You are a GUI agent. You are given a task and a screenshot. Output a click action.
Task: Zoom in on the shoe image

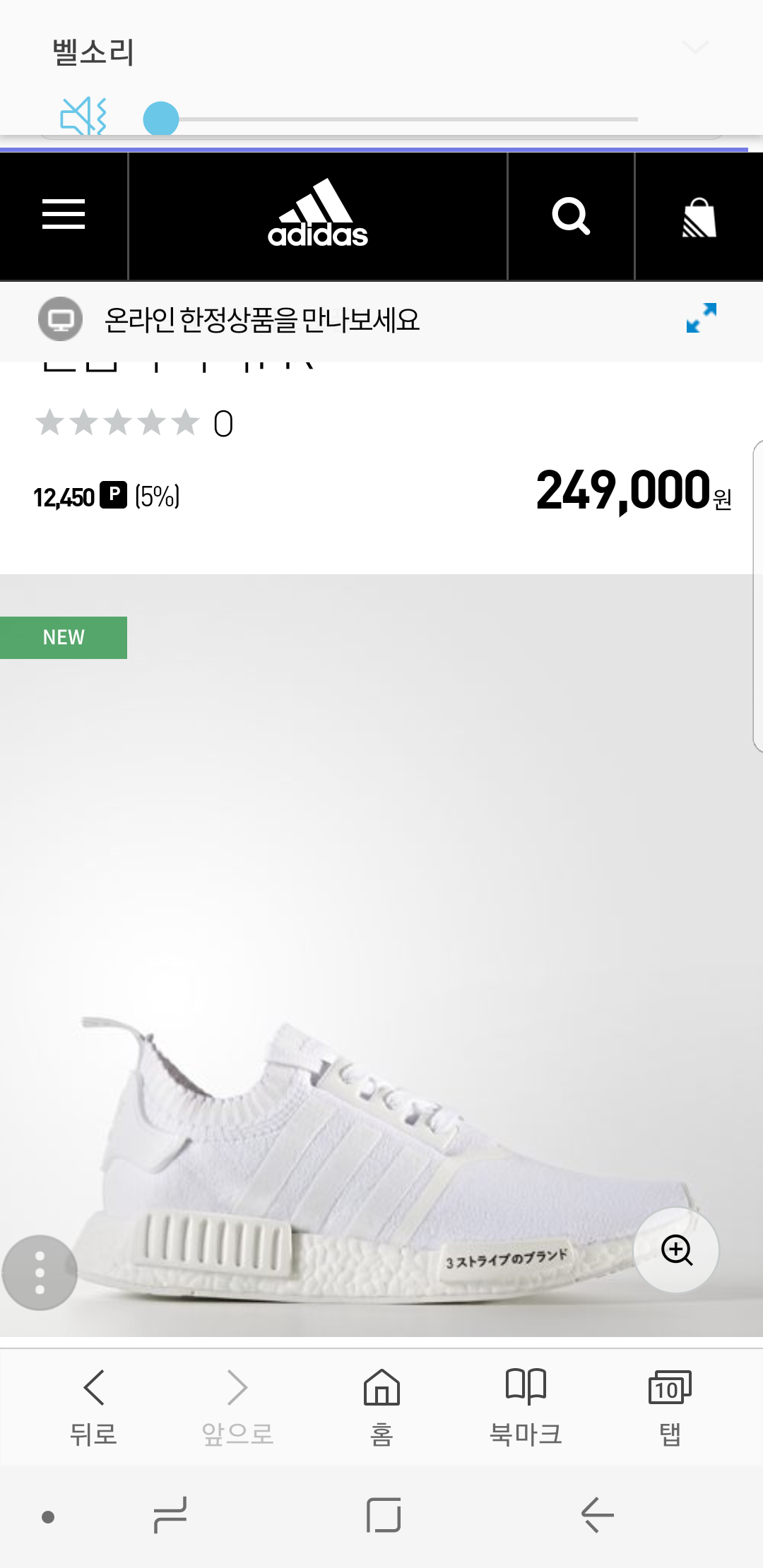point(676,1249)
